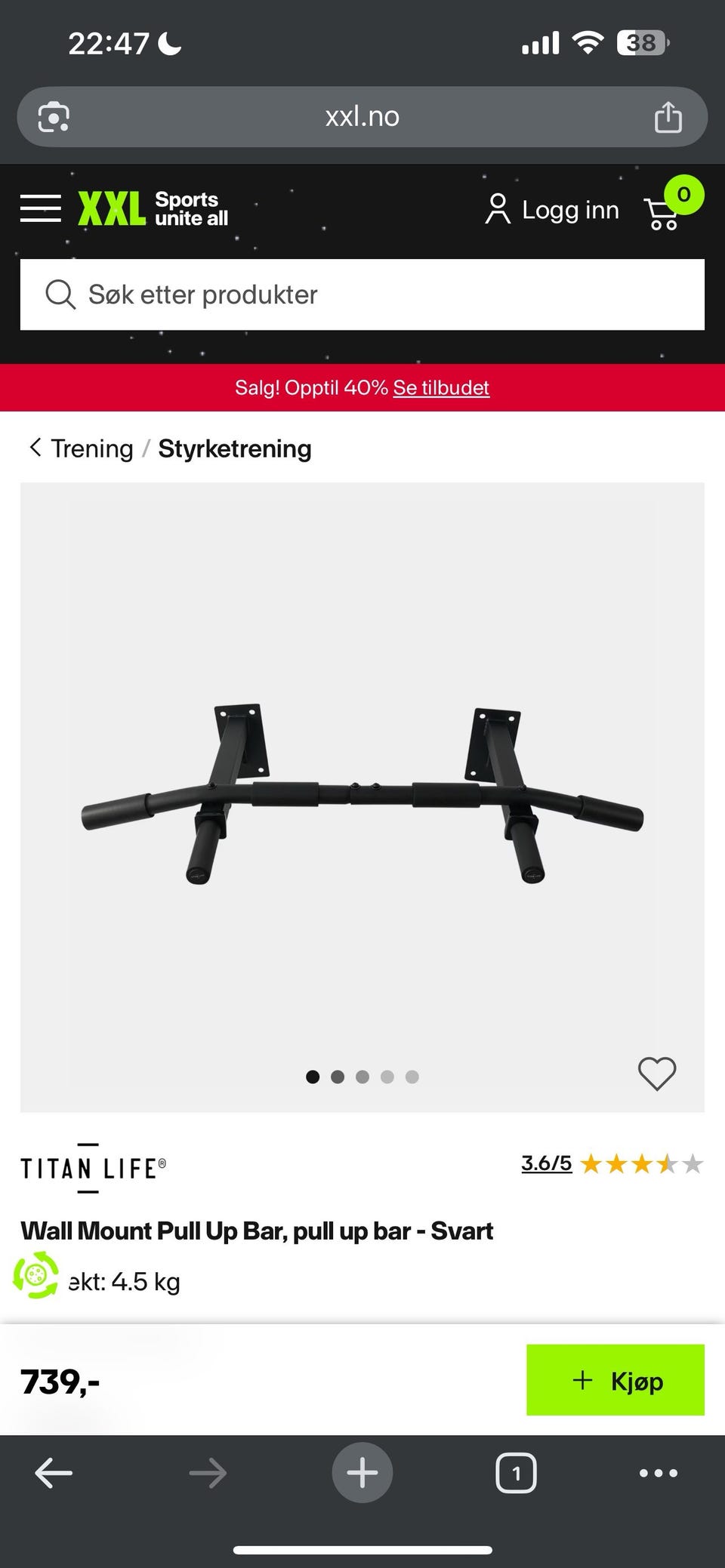Share this page from the address bar

[x=668, y=118]
